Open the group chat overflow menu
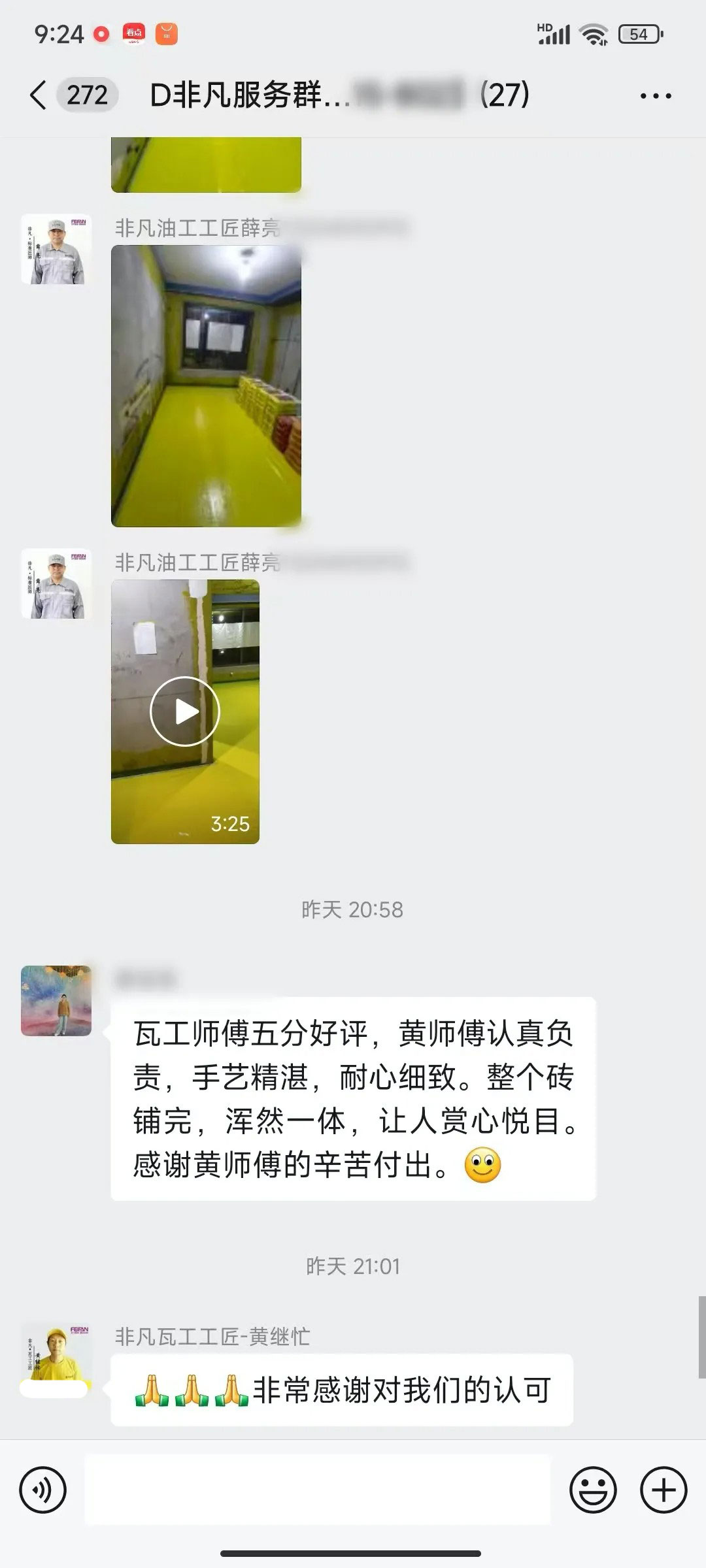Screen dimensions: 706x1568 point(655,96)
